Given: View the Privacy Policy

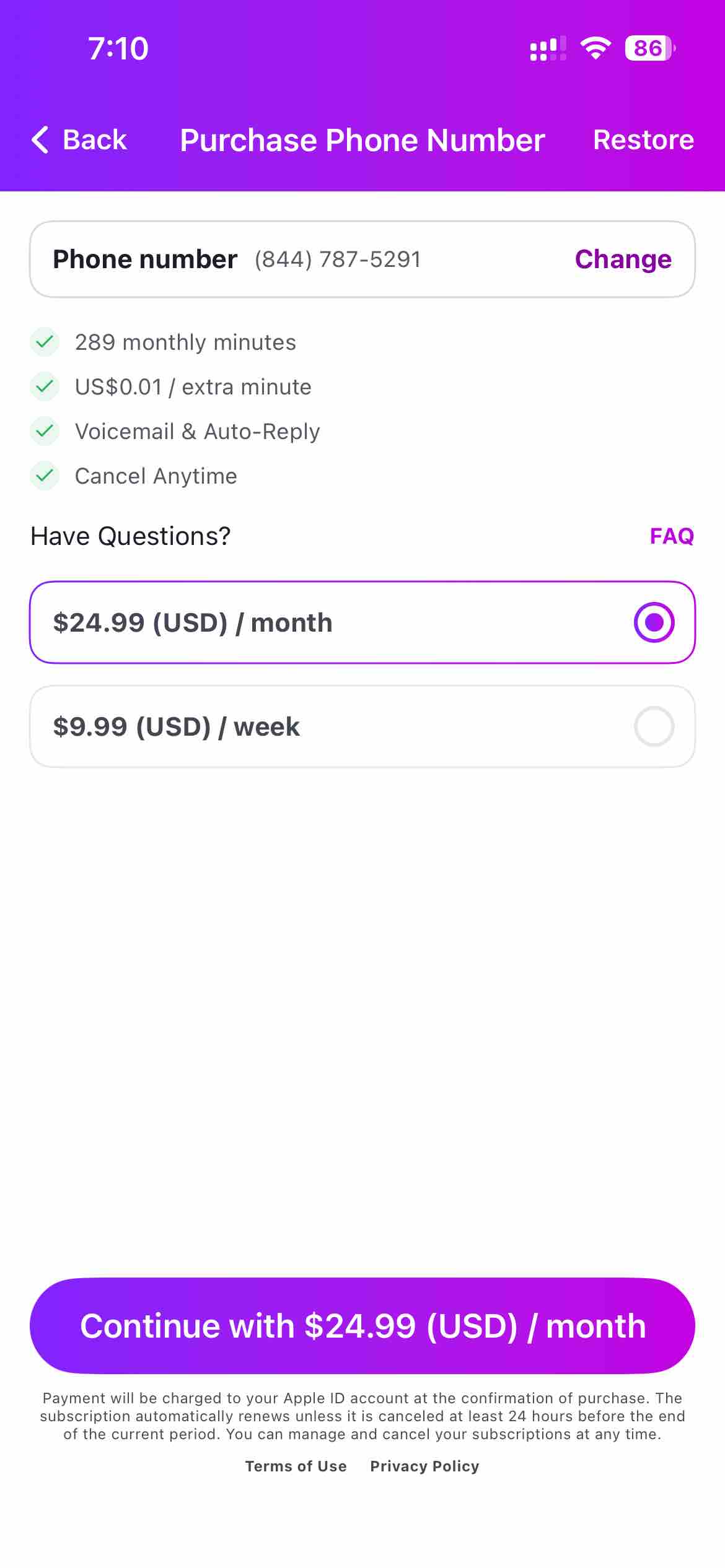Looking at the screenshot, I should point(424,1466).
